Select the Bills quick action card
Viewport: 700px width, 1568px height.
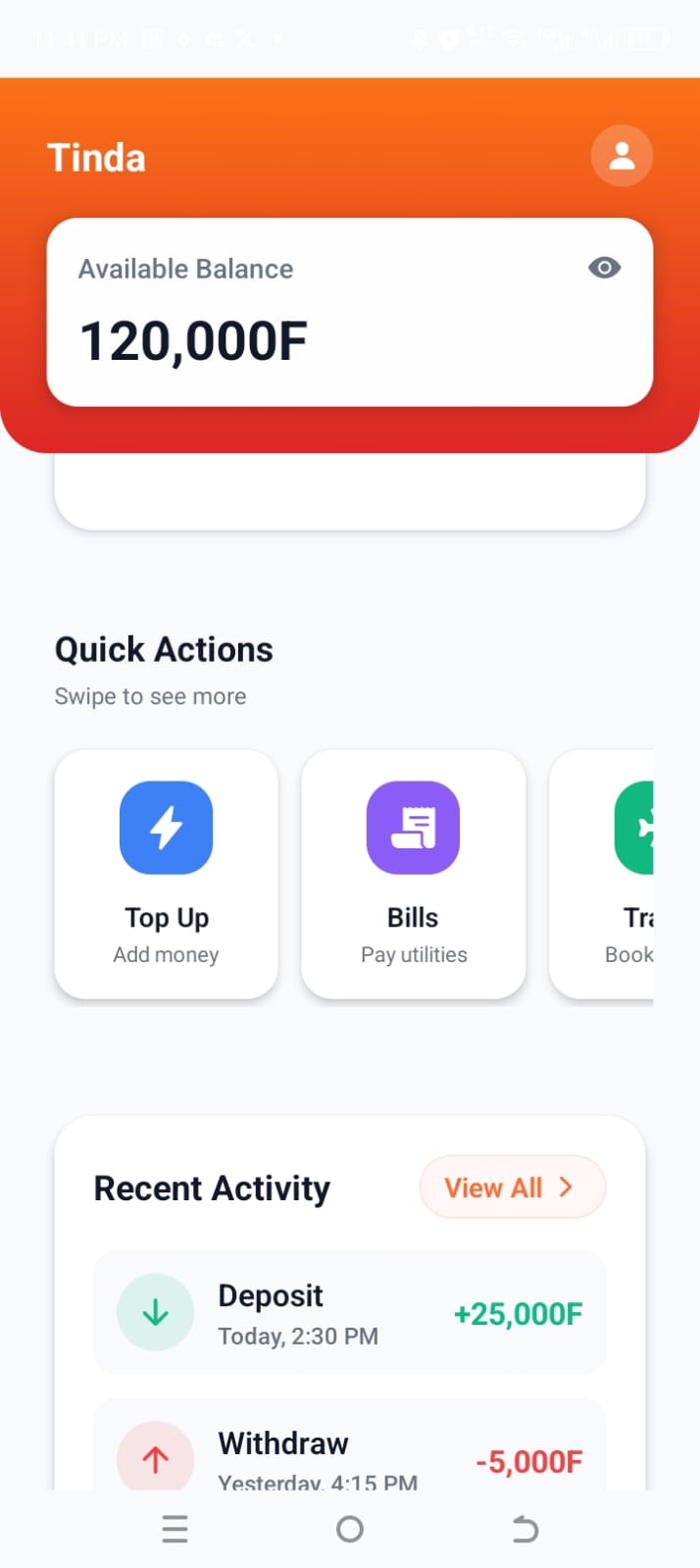click(x=413, y=874)
